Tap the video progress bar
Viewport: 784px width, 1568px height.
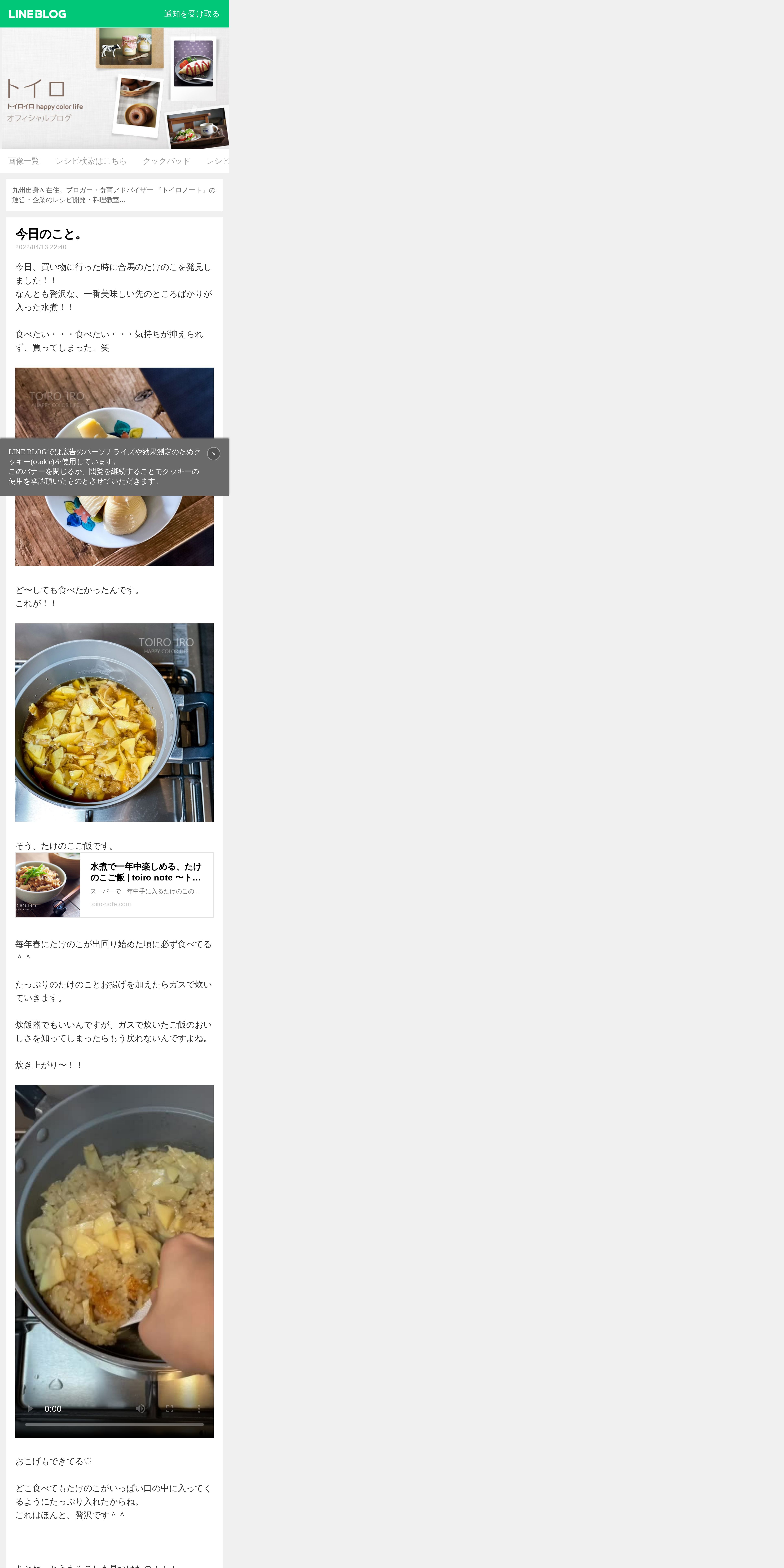tap(114, 1424)
